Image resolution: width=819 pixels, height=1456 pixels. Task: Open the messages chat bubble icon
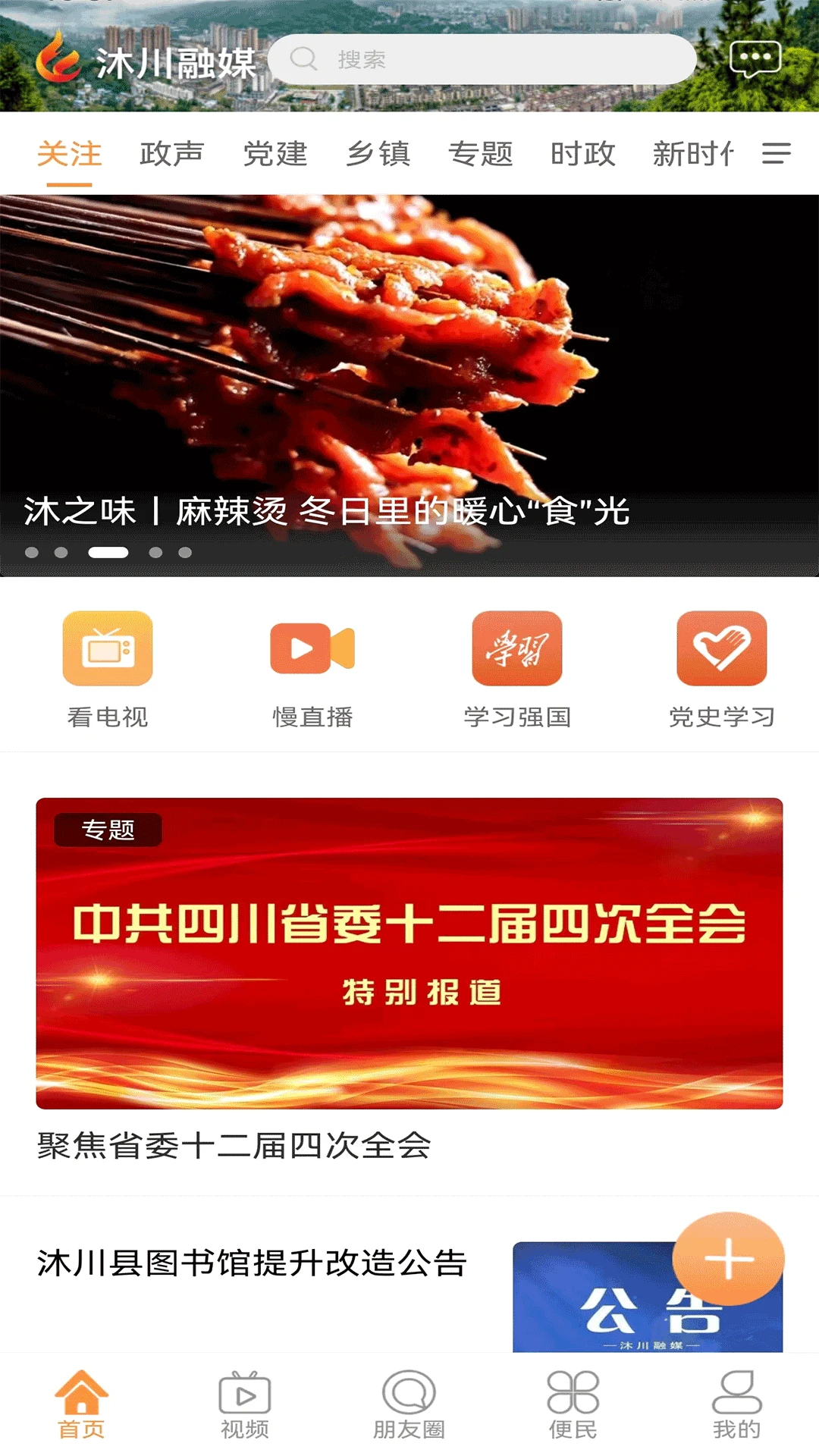755,59
